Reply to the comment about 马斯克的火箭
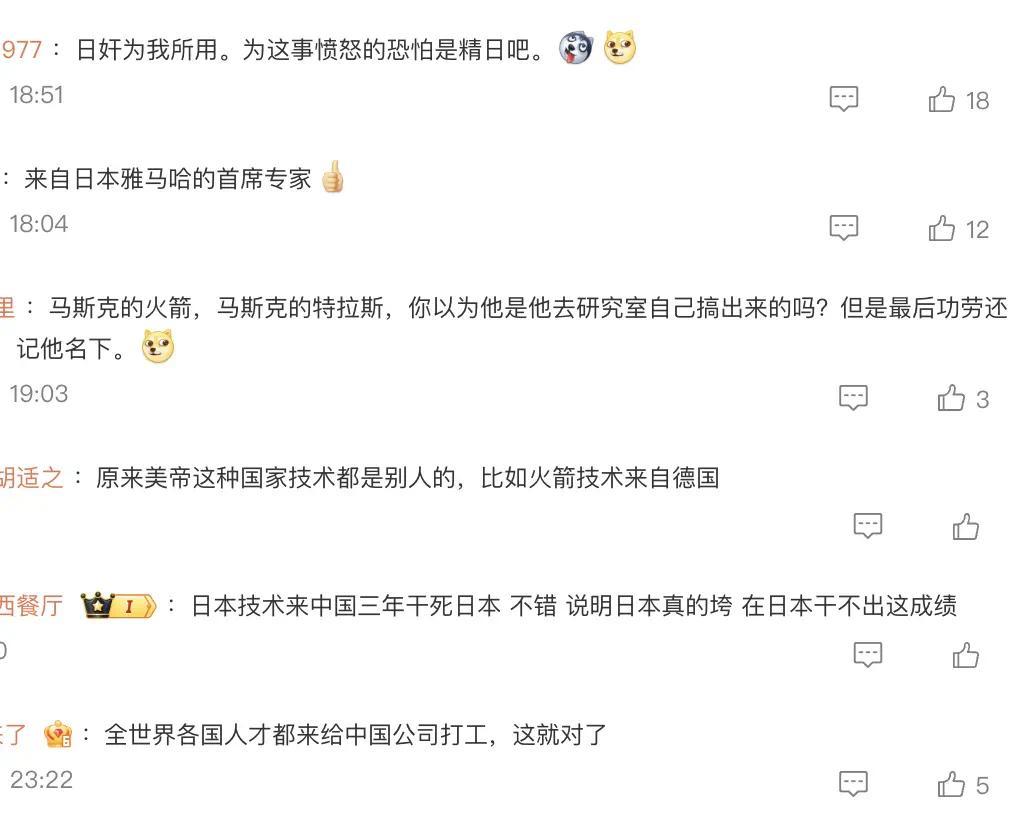This screenshot has width=1018, height=814. tap(853, 397)
